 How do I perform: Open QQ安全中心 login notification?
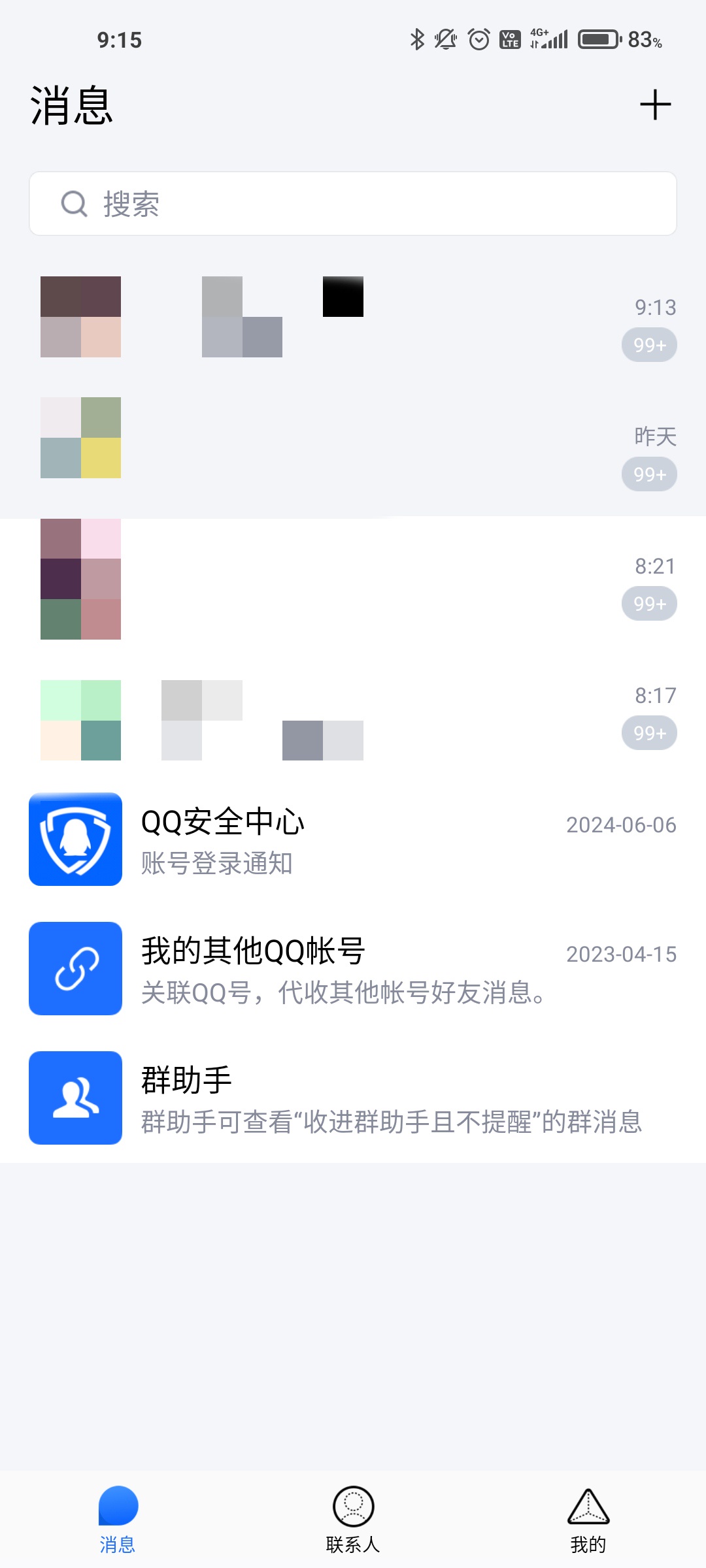coord(353,840)
